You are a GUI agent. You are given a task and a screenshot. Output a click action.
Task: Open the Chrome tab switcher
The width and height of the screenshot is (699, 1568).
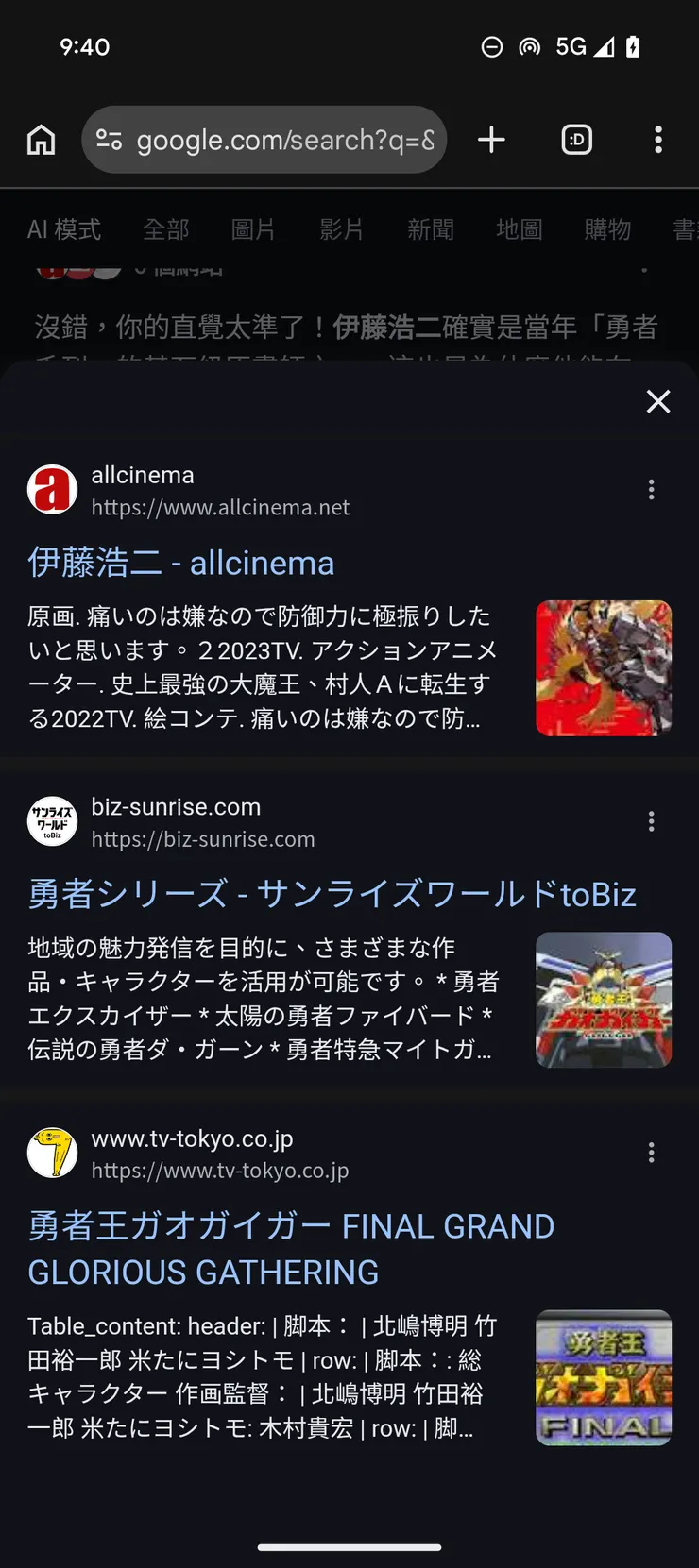(x=576, y=140)
